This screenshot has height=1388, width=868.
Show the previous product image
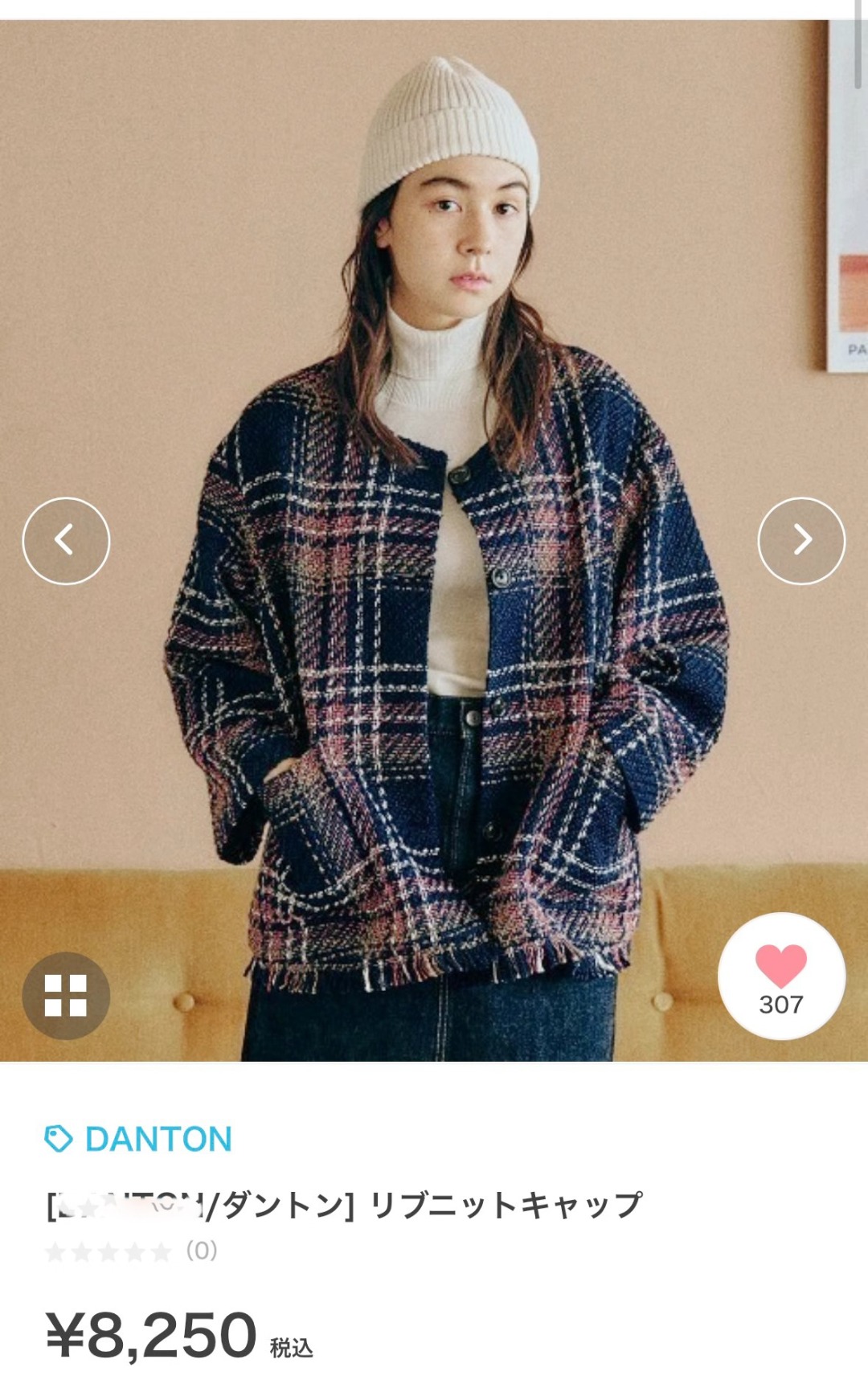point(66,540)
